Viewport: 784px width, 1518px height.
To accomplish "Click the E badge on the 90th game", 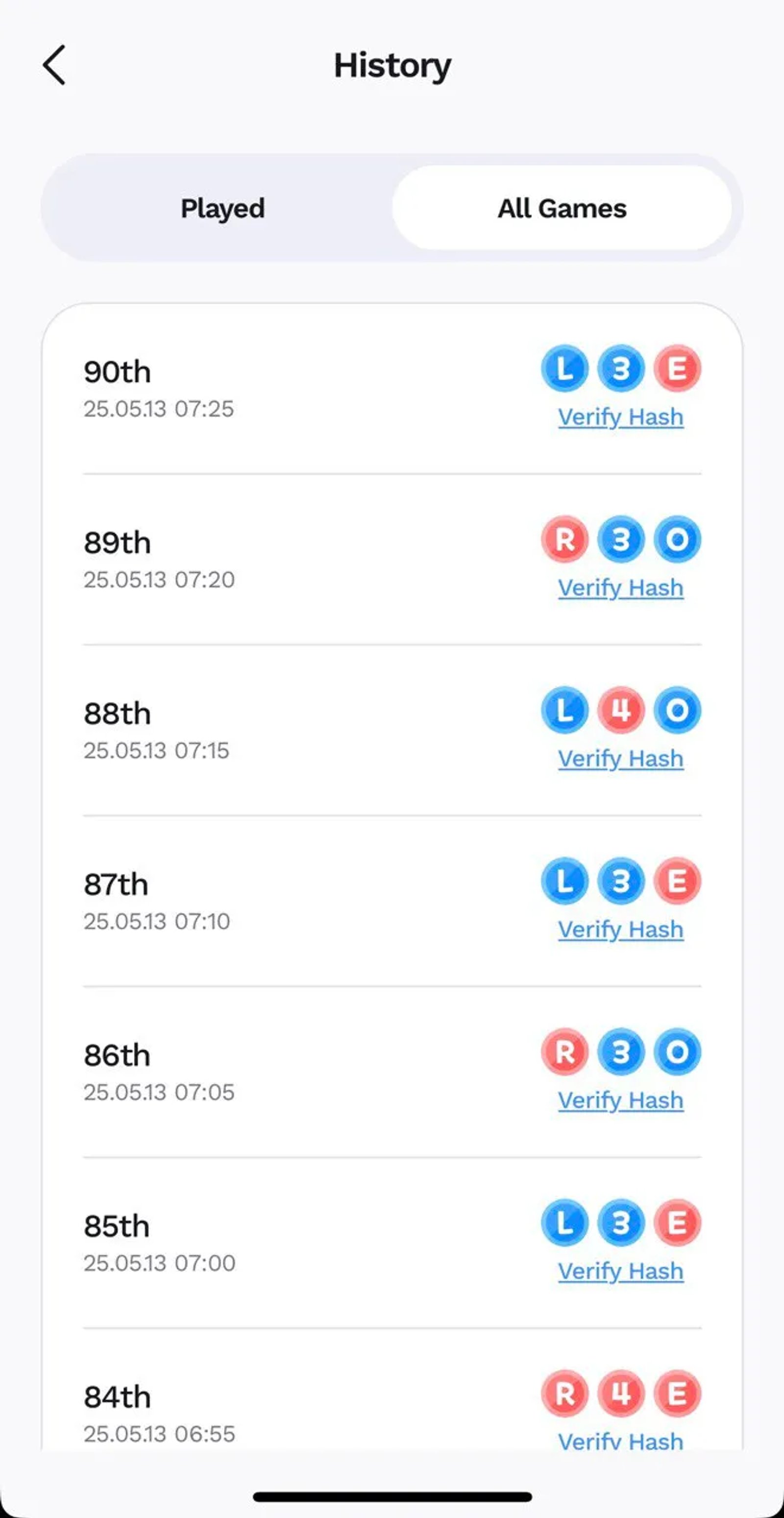I will coord(678,368).
